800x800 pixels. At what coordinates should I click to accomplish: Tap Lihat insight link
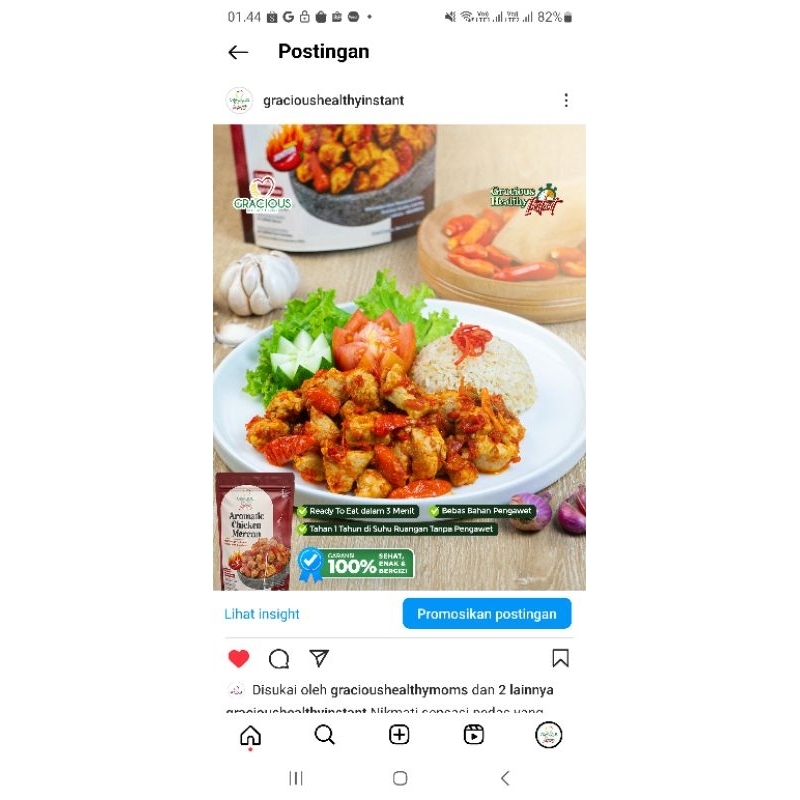(262, 614)
